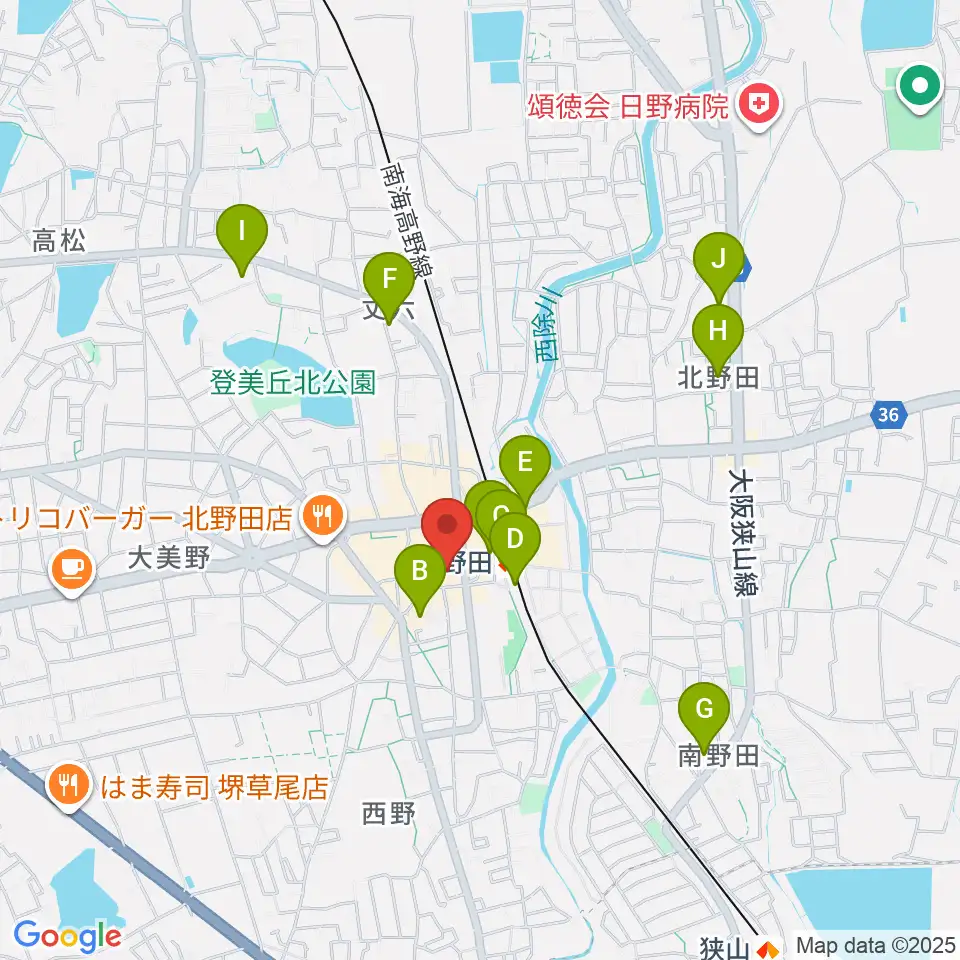Screen dimensions: 960x960
Task: Open map marker D
Action: click(515, 540)
